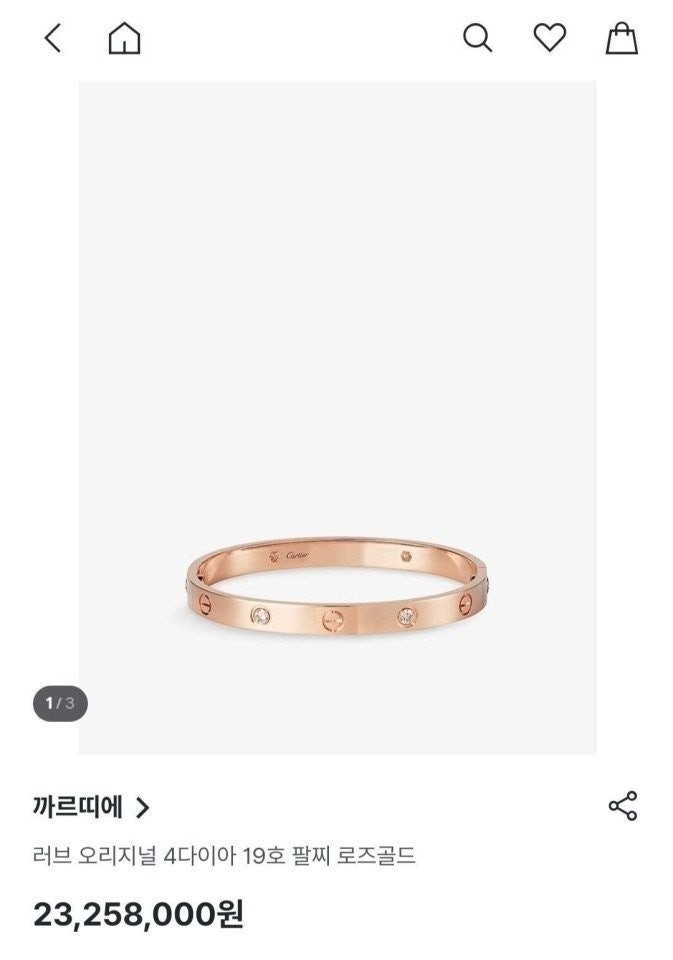The width and height of the screenshot is (673, 960).
Task: Share this product
Action: [622, 806]
